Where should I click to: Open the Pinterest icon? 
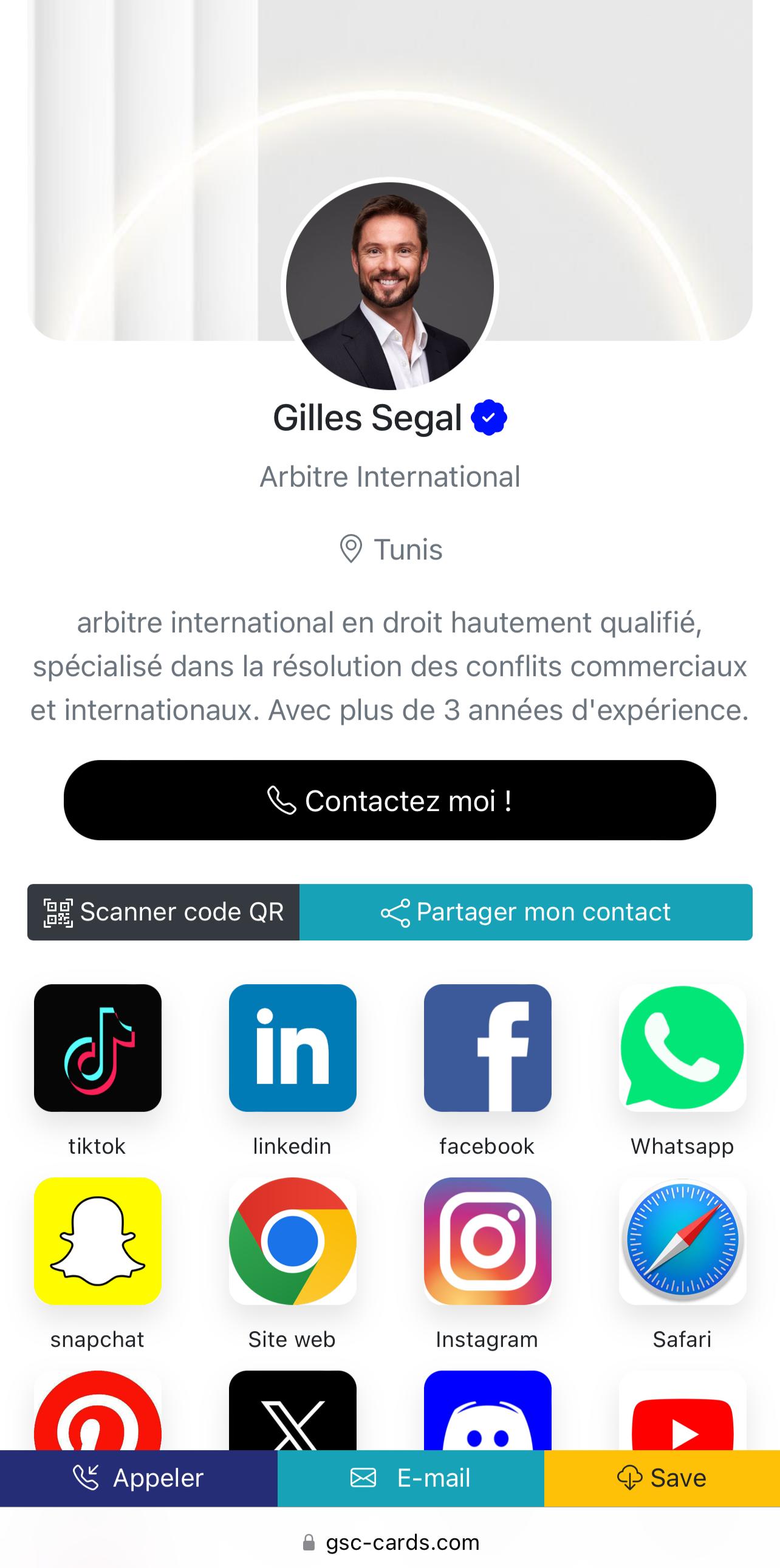(97, 1412)
